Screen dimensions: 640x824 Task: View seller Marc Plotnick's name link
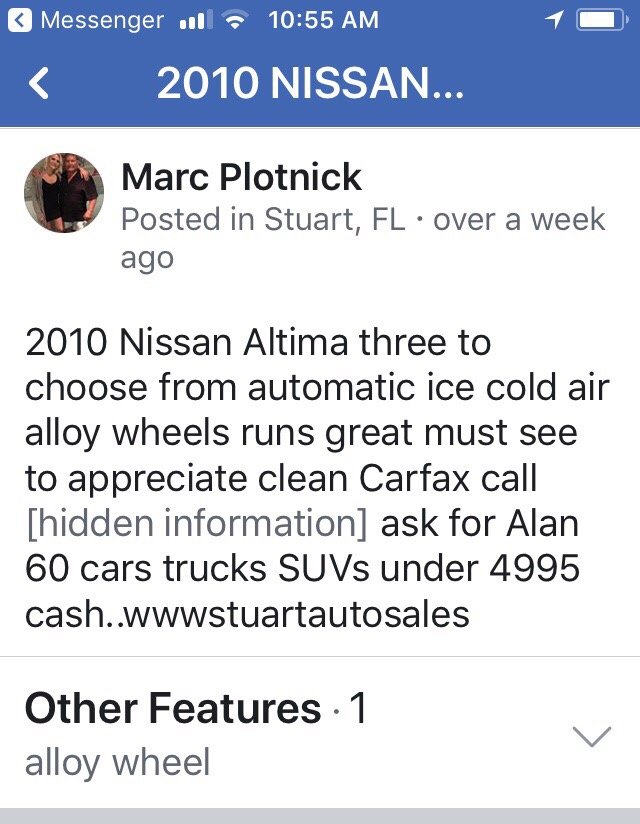pyautogui.click(x=241, y=177)
